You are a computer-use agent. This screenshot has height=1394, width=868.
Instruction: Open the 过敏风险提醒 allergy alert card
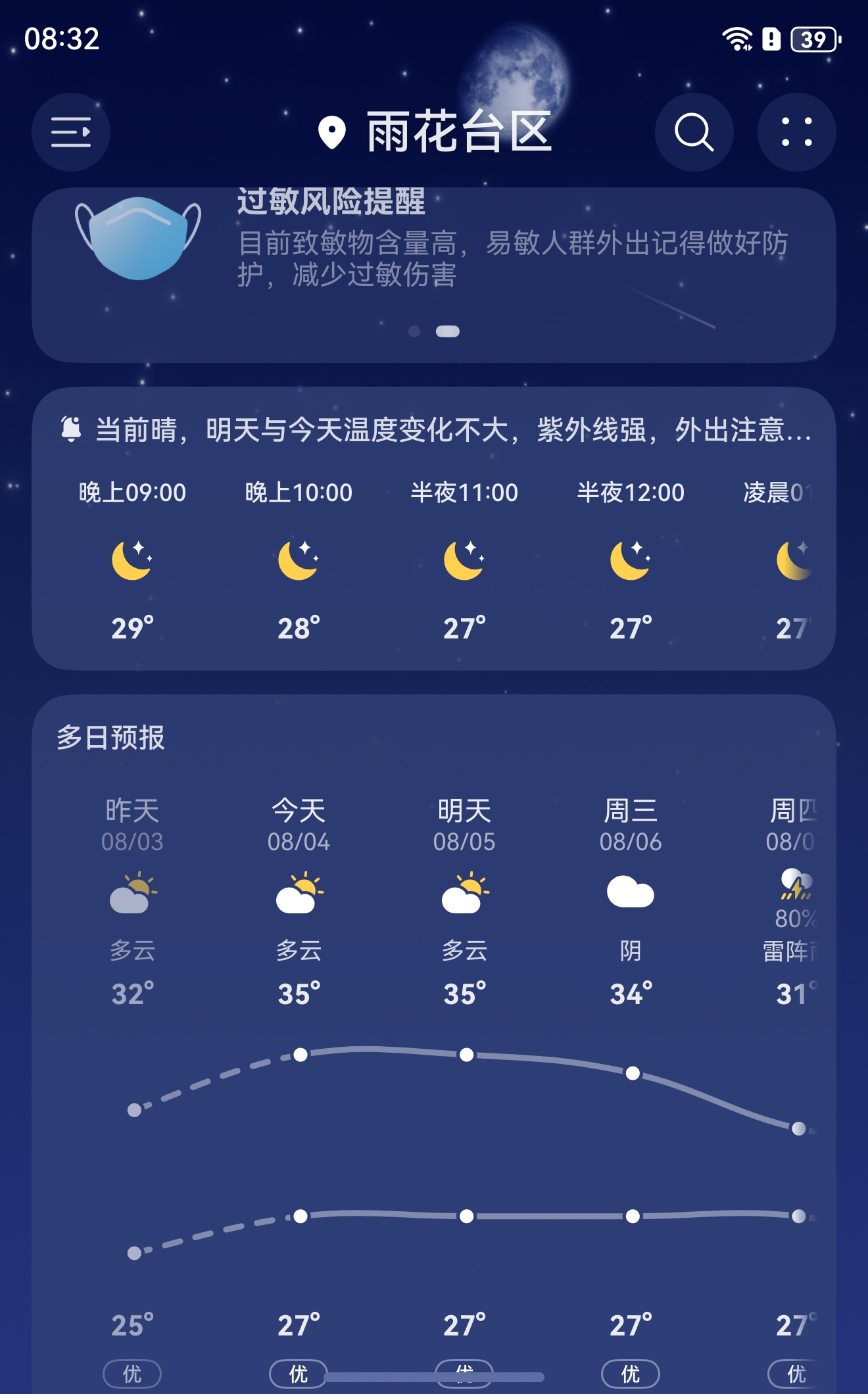pyautogui.click(x=434, y=263)
